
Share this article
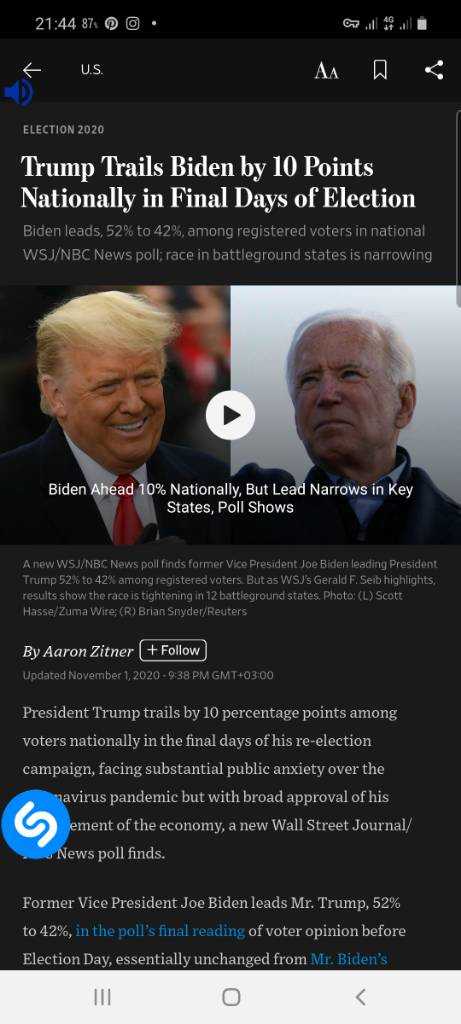point(434,70)
